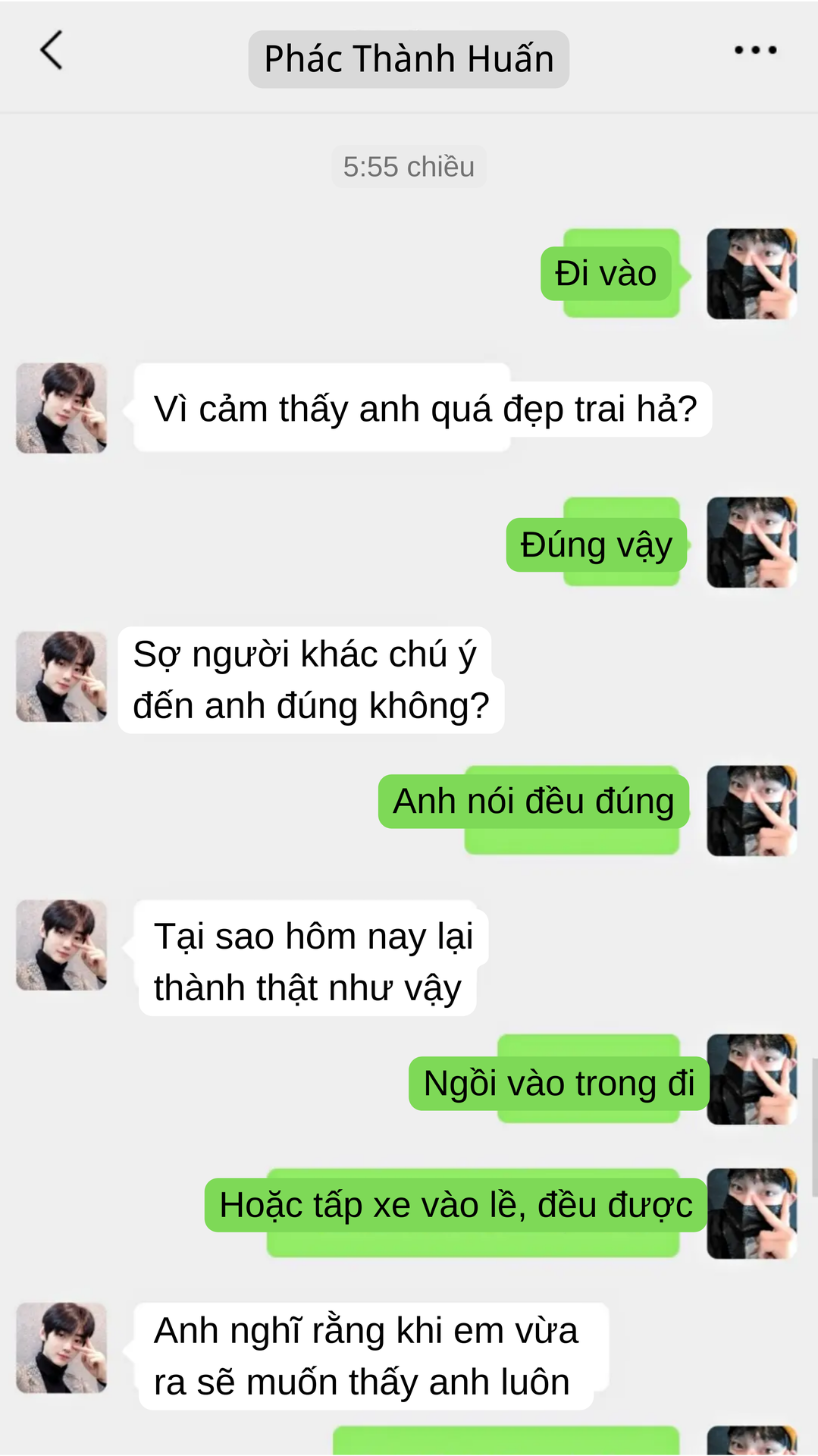View profile avatar next to 'Vì cảm thấy anh' message
Image resolution: width=818 pixels, height=1456 pixels.
click(x=61, y=408)
